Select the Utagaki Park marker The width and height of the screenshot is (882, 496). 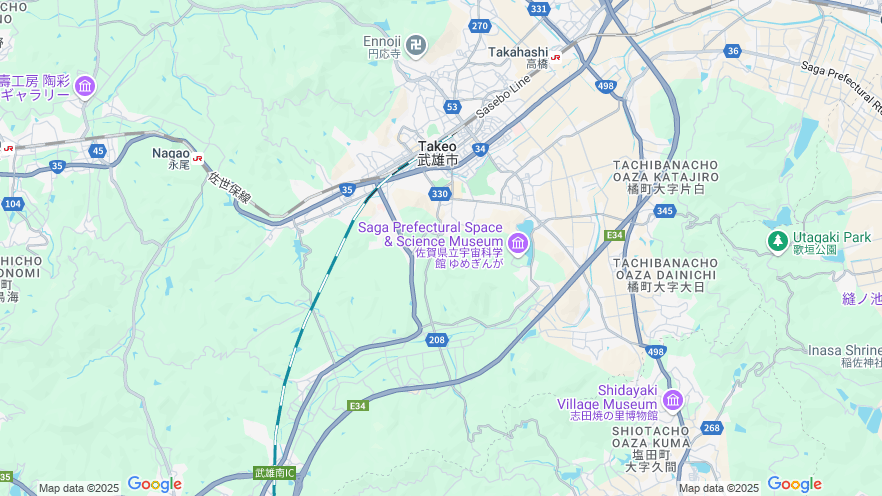pyautogui.click(x=777, y=240)
